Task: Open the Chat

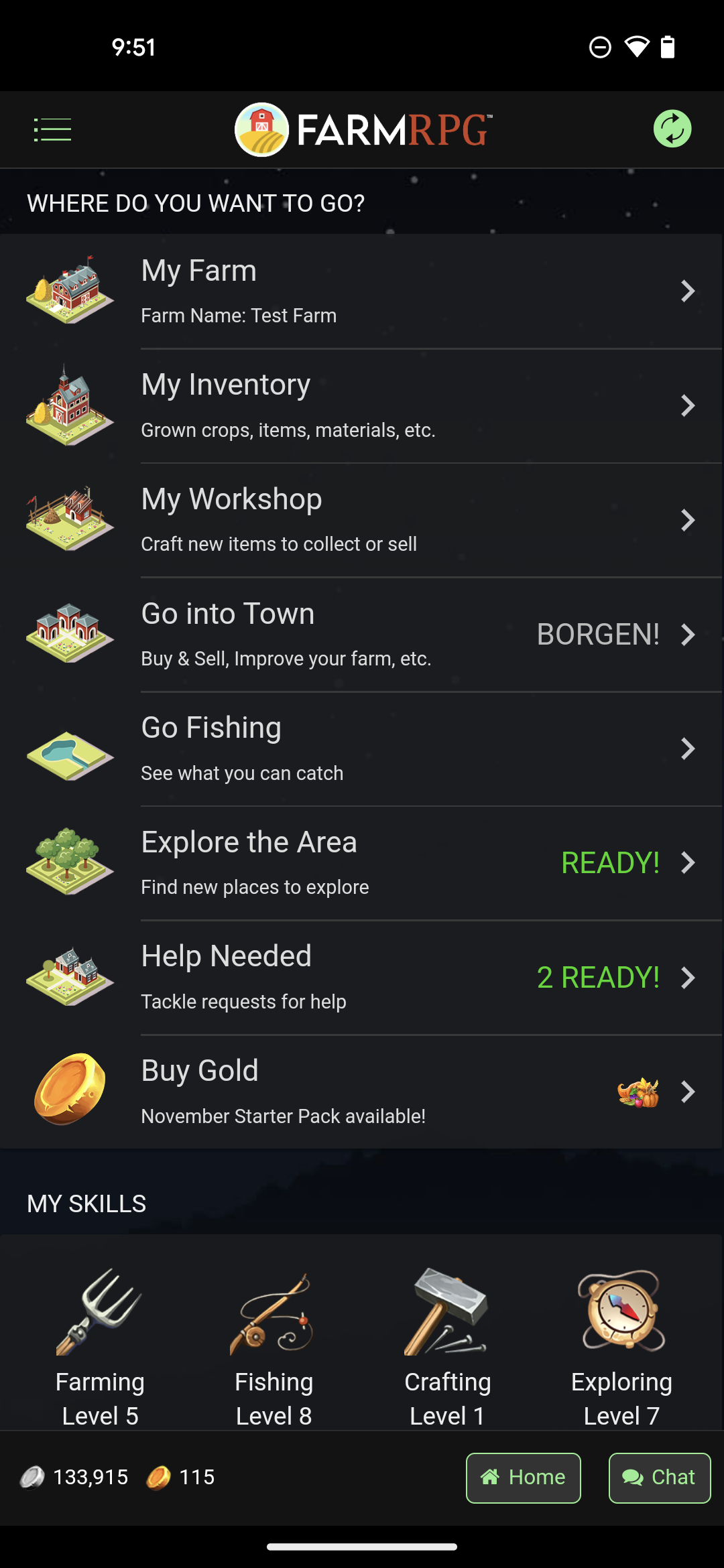Action: pos(659,1478)
